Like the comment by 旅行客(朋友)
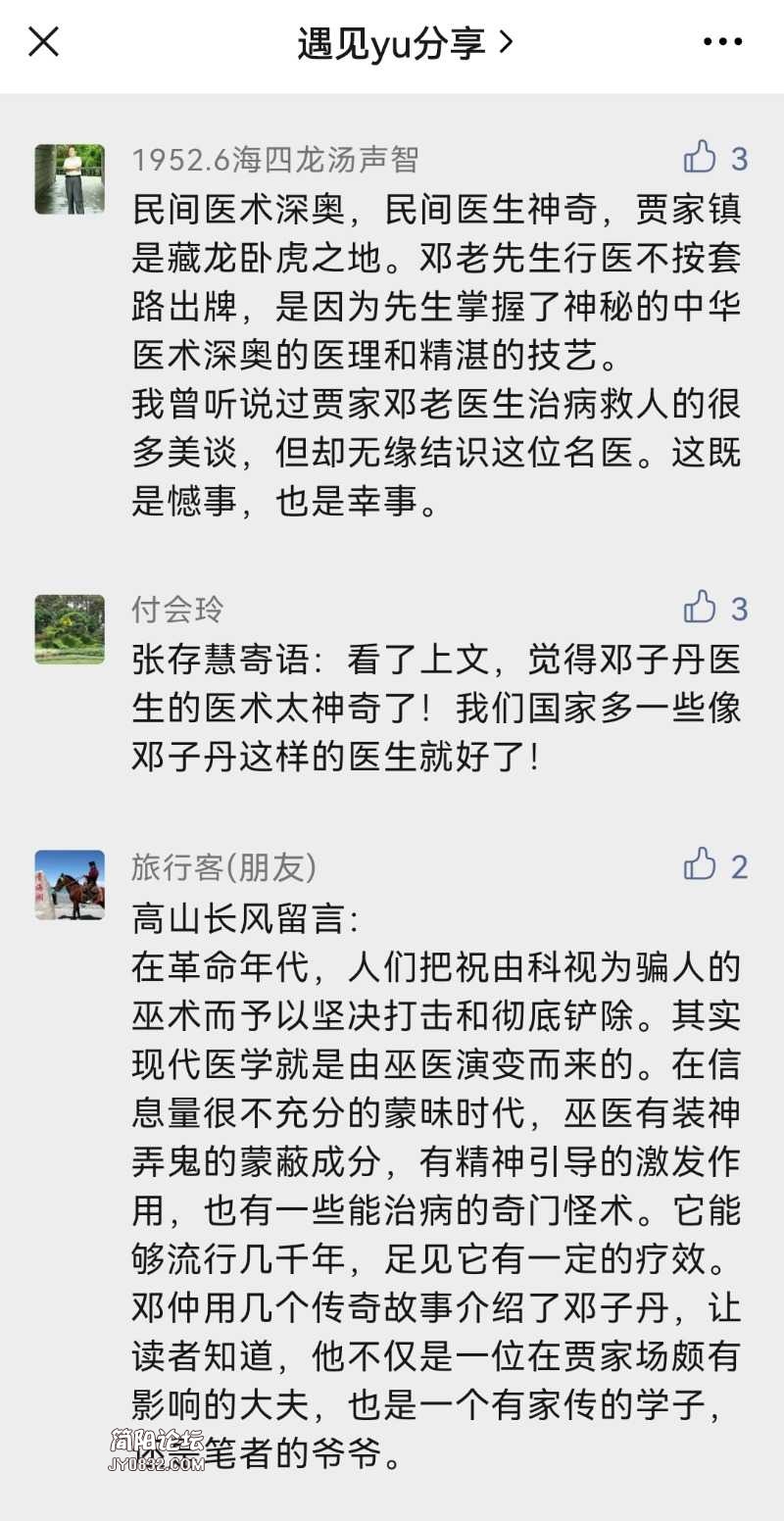 click(x=701, y=865)
